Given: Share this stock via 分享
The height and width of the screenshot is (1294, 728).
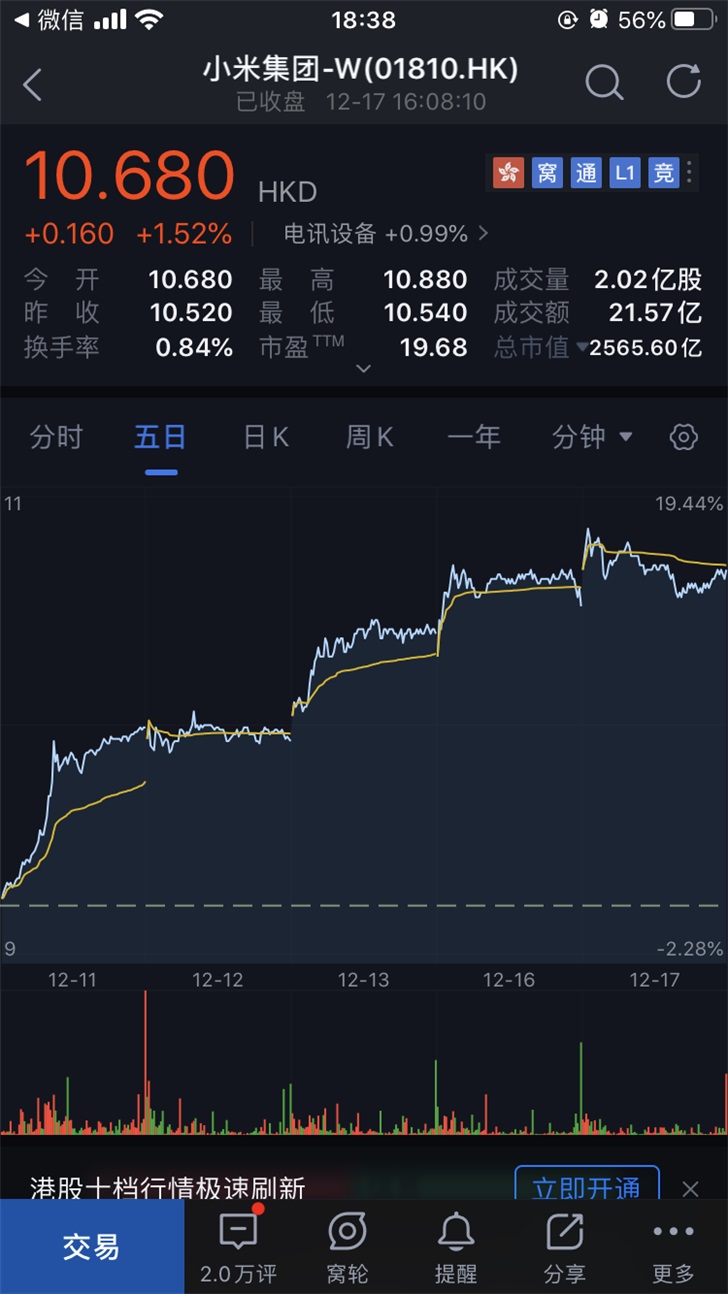Looking at the screenshot, I should click(564, 1248).
